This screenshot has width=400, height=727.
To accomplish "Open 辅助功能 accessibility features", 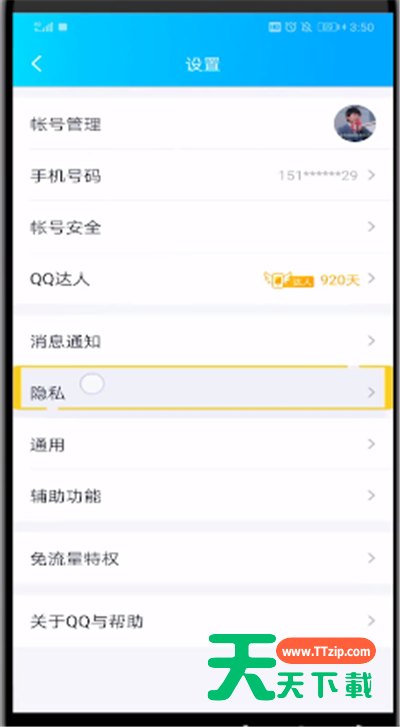I will pyautogui.click(x=203, y=496).
